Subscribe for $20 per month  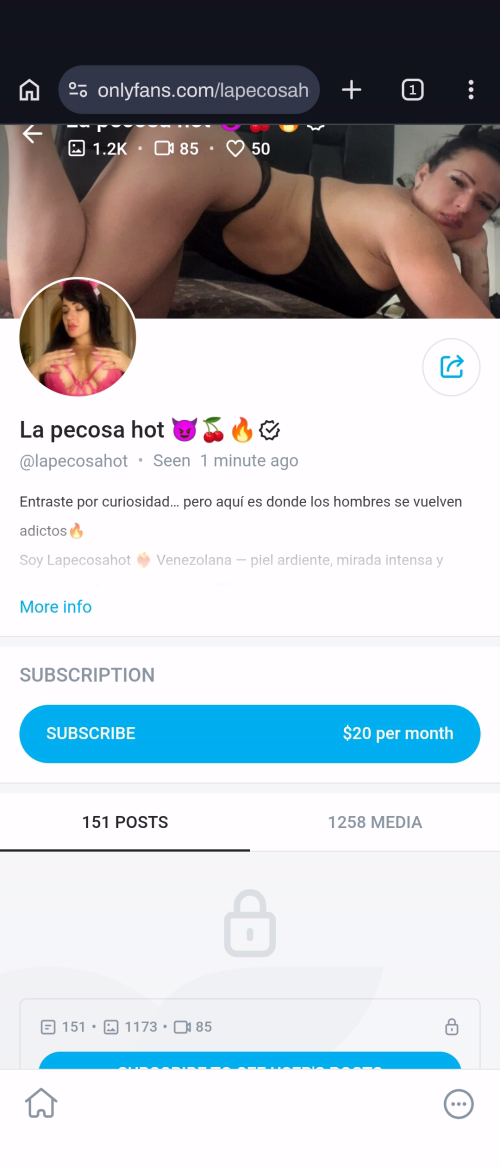coord(250,733)
